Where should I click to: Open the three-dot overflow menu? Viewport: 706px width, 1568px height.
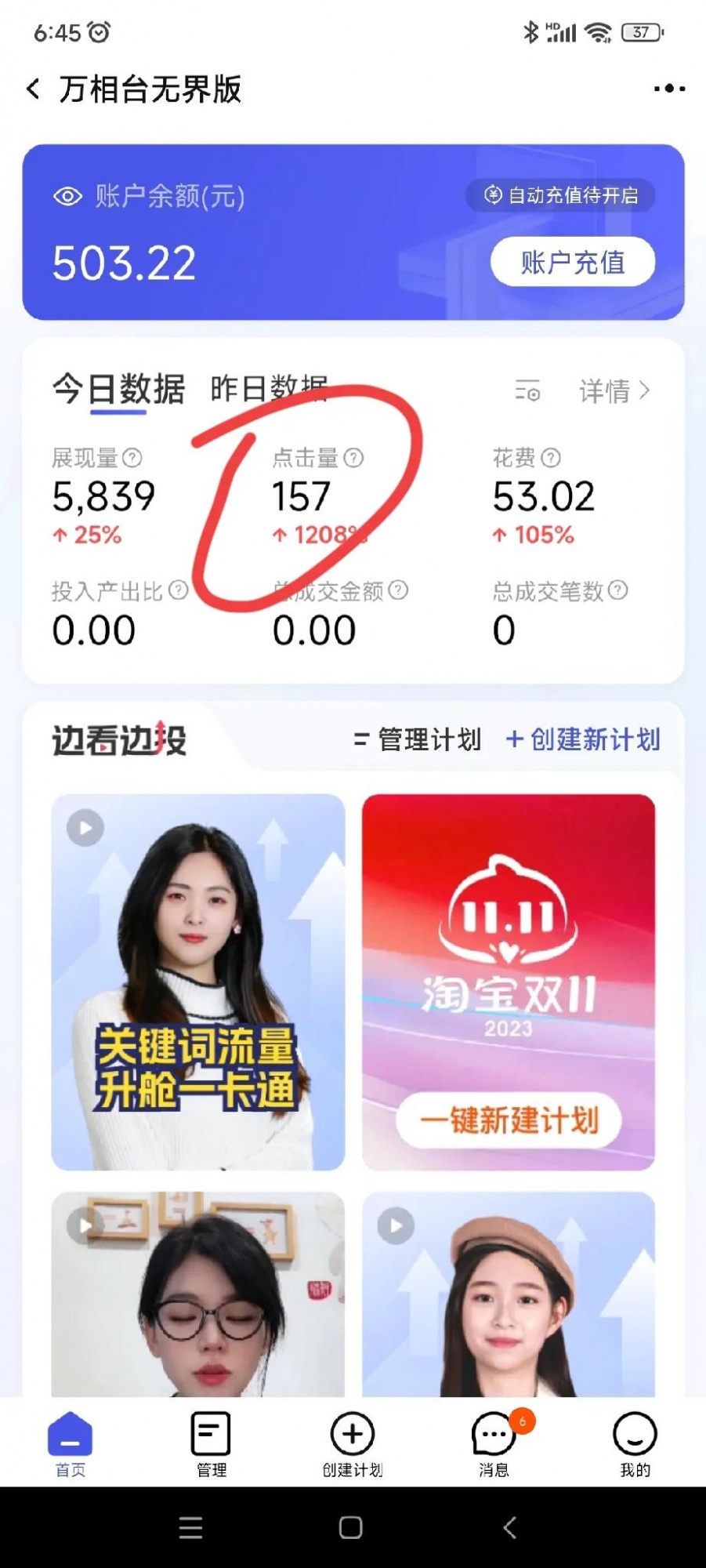coord(668,89)
